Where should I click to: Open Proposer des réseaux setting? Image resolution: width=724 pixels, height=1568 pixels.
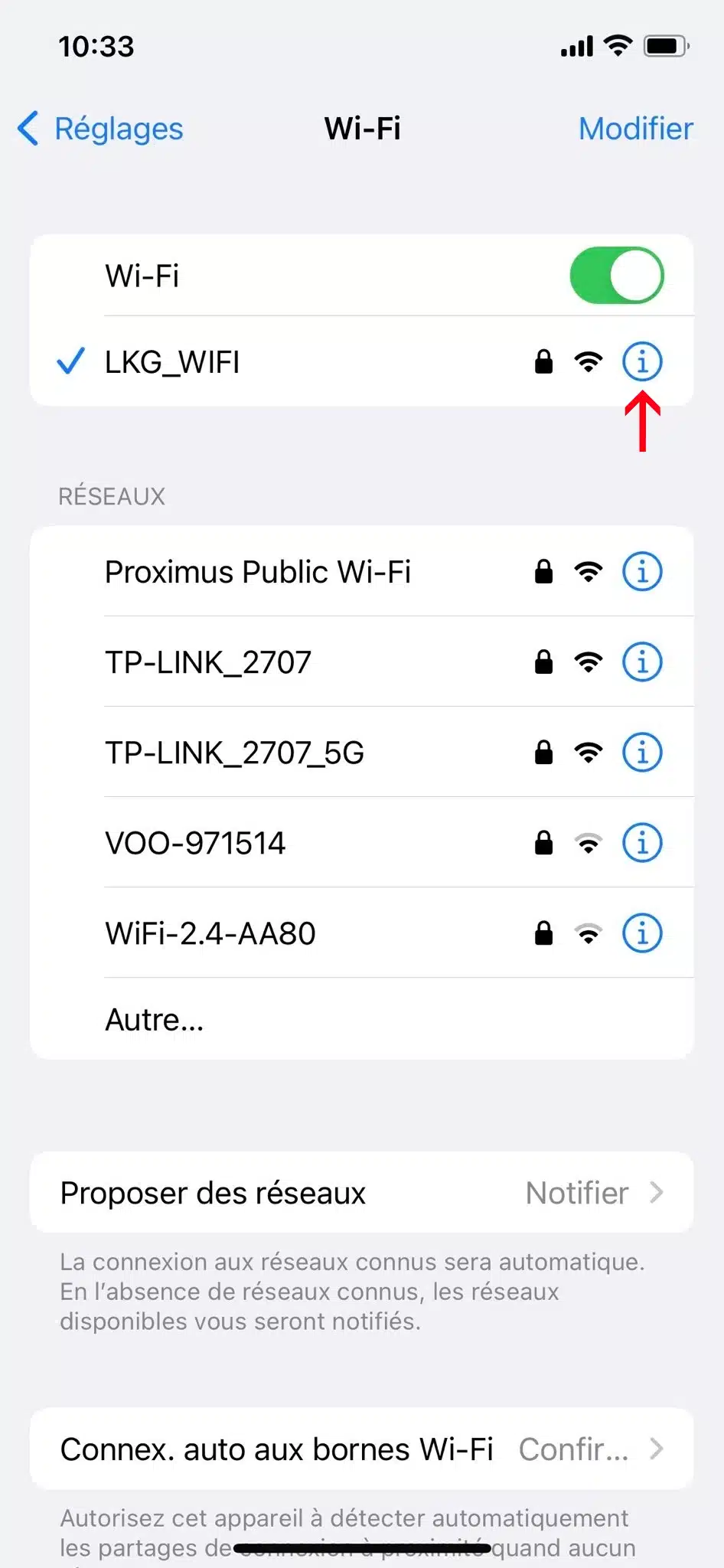tap(361, 1193)
